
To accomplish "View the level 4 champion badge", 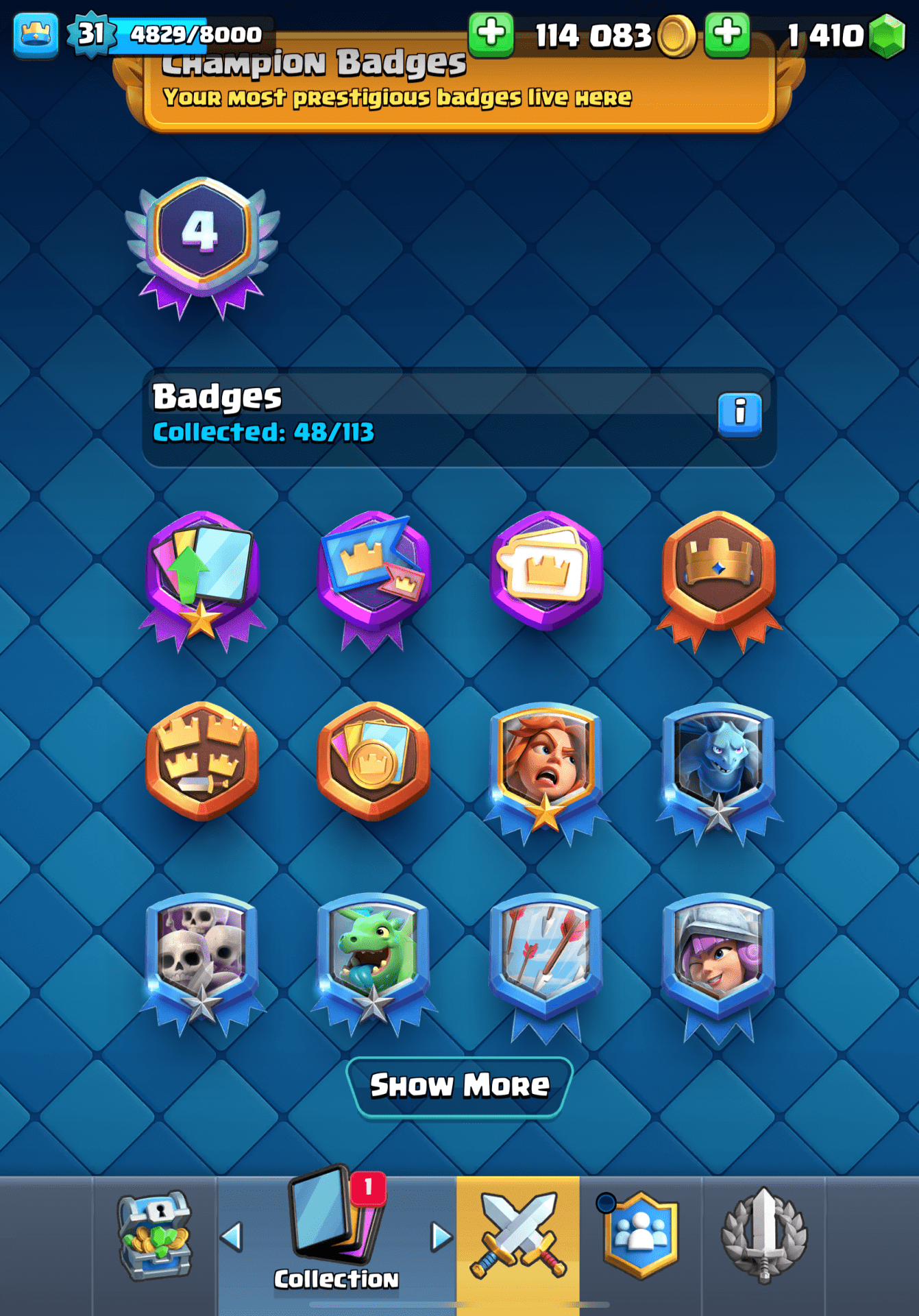I will point(202,243).
